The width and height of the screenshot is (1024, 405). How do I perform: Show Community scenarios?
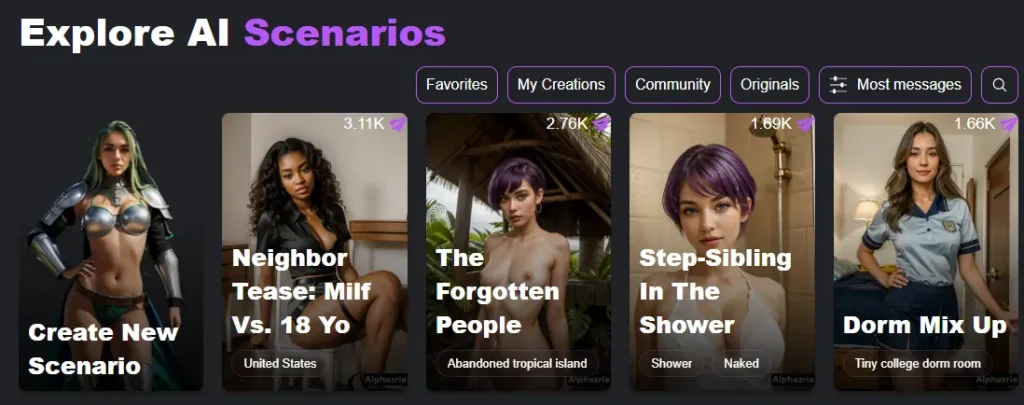pos(672,85)
